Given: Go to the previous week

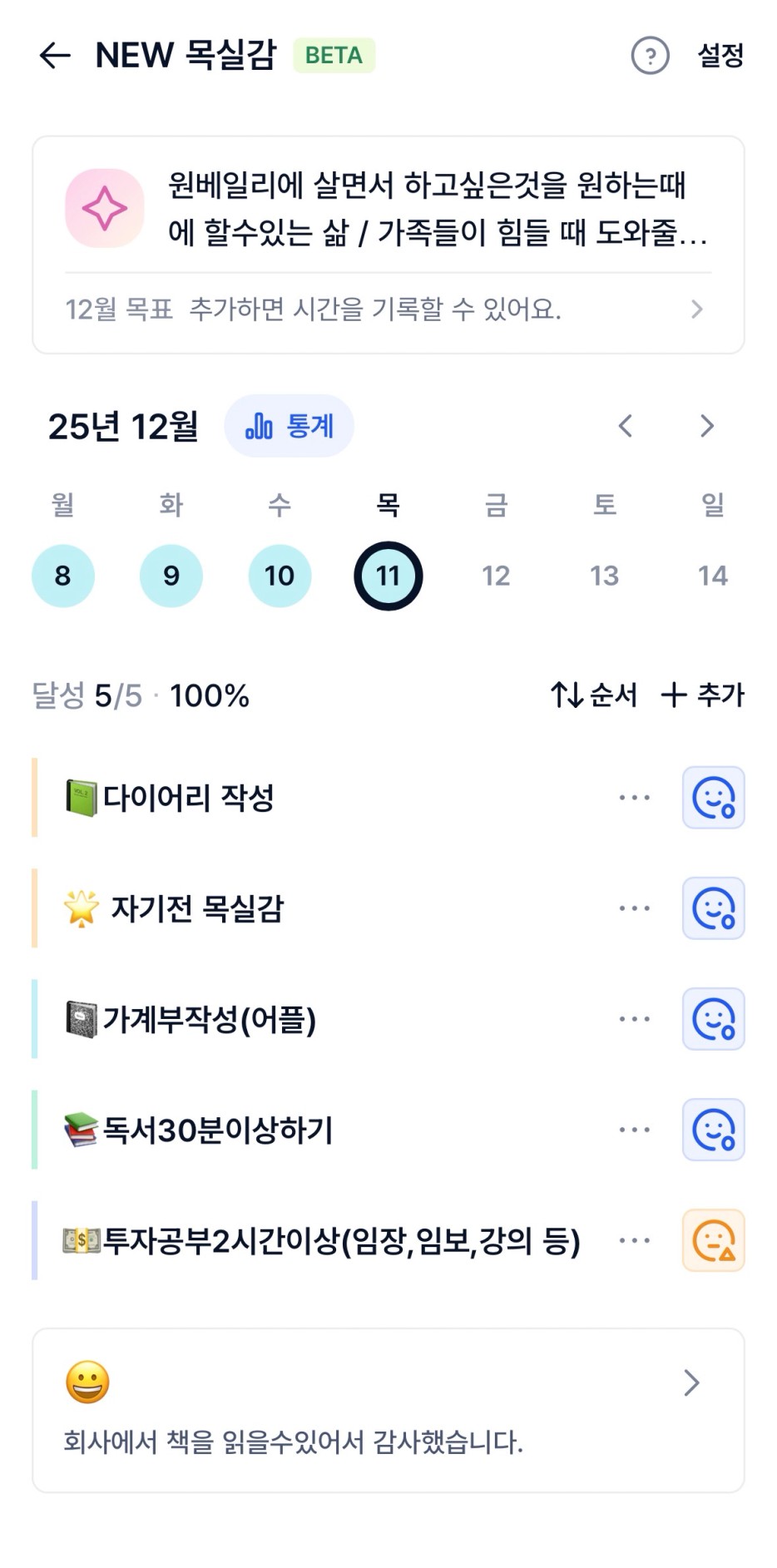Looking at the screenshot, I should pyautogui.click(x=626, y=426).
